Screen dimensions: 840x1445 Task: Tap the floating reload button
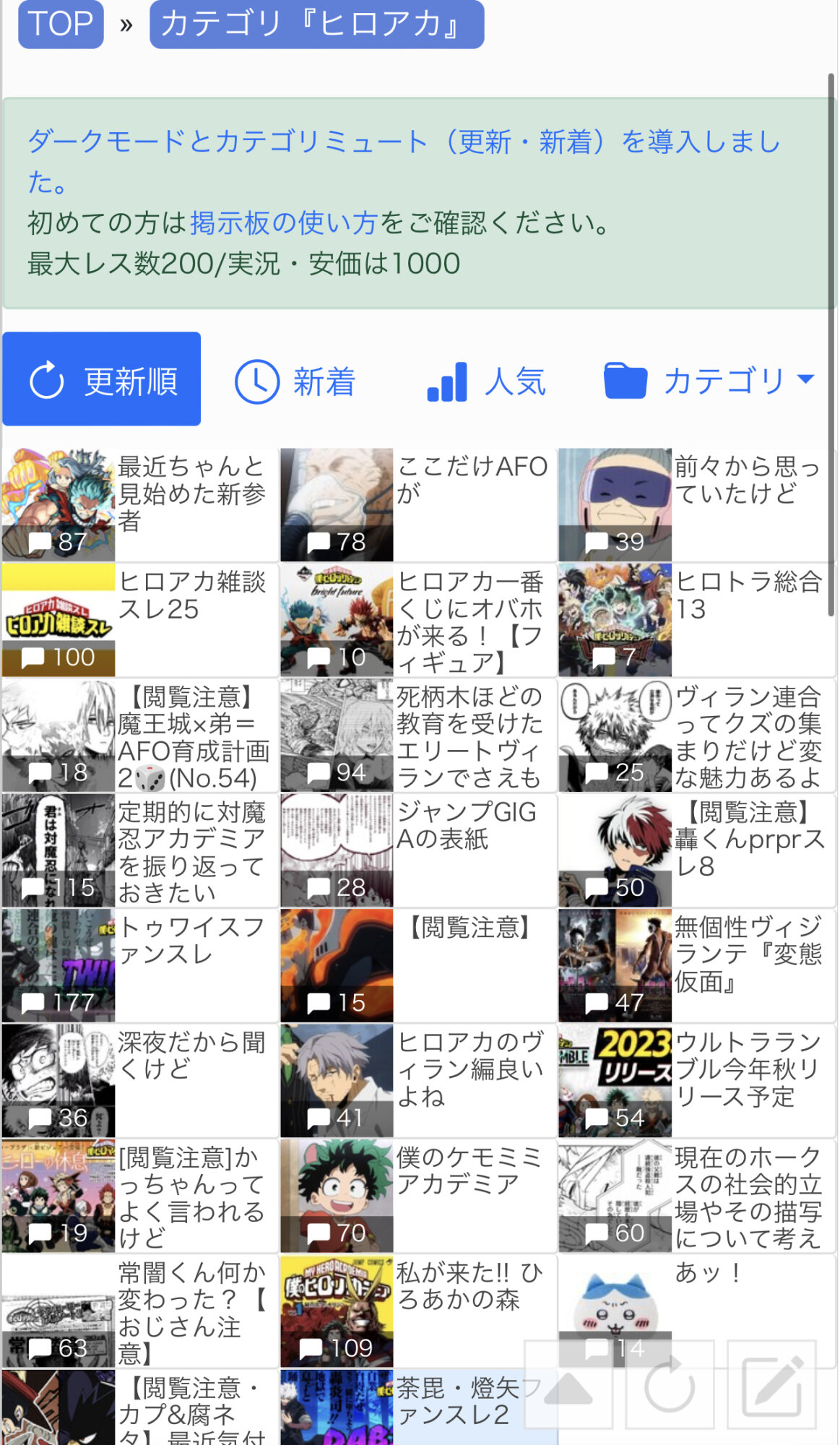[670, 1384]
